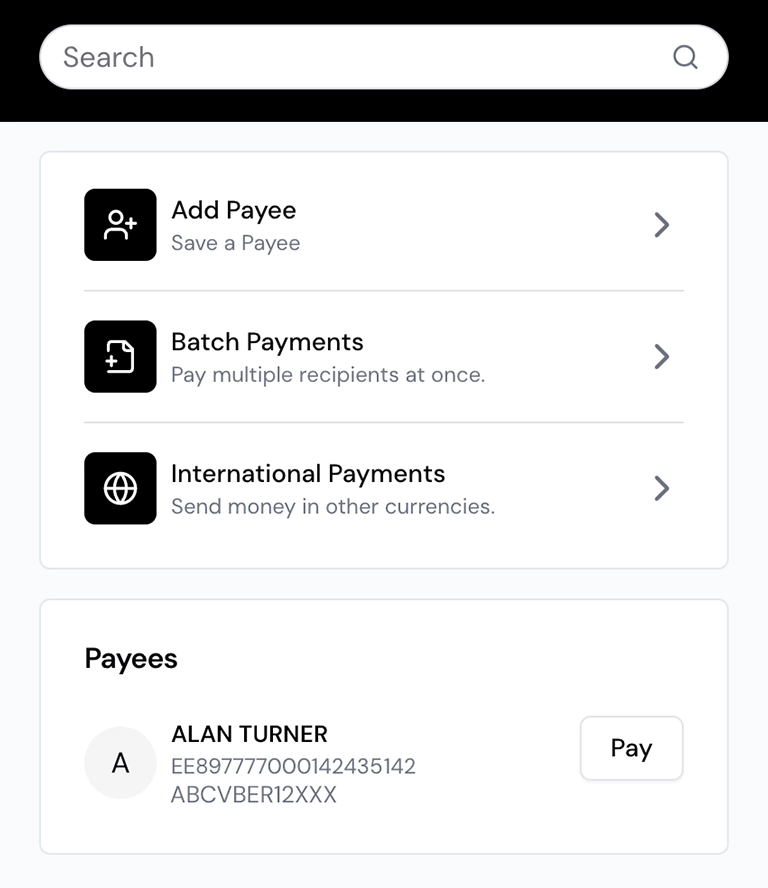Open International Payments
Screen dimensions: 768x888
[x=383, y=489]
